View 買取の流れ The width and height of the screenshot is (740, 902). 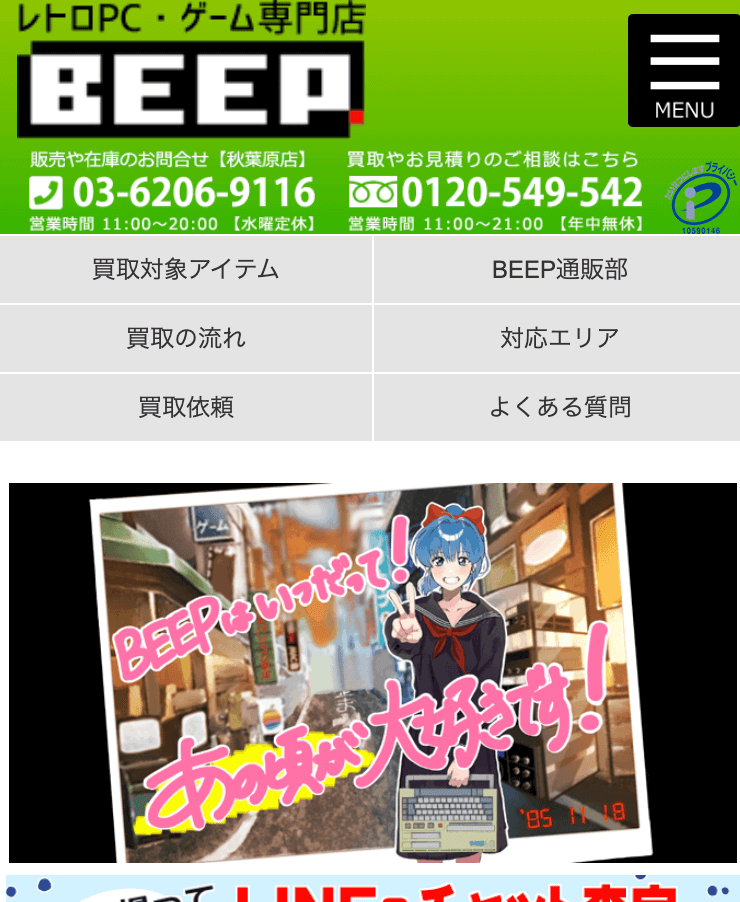tap(186, 338)
